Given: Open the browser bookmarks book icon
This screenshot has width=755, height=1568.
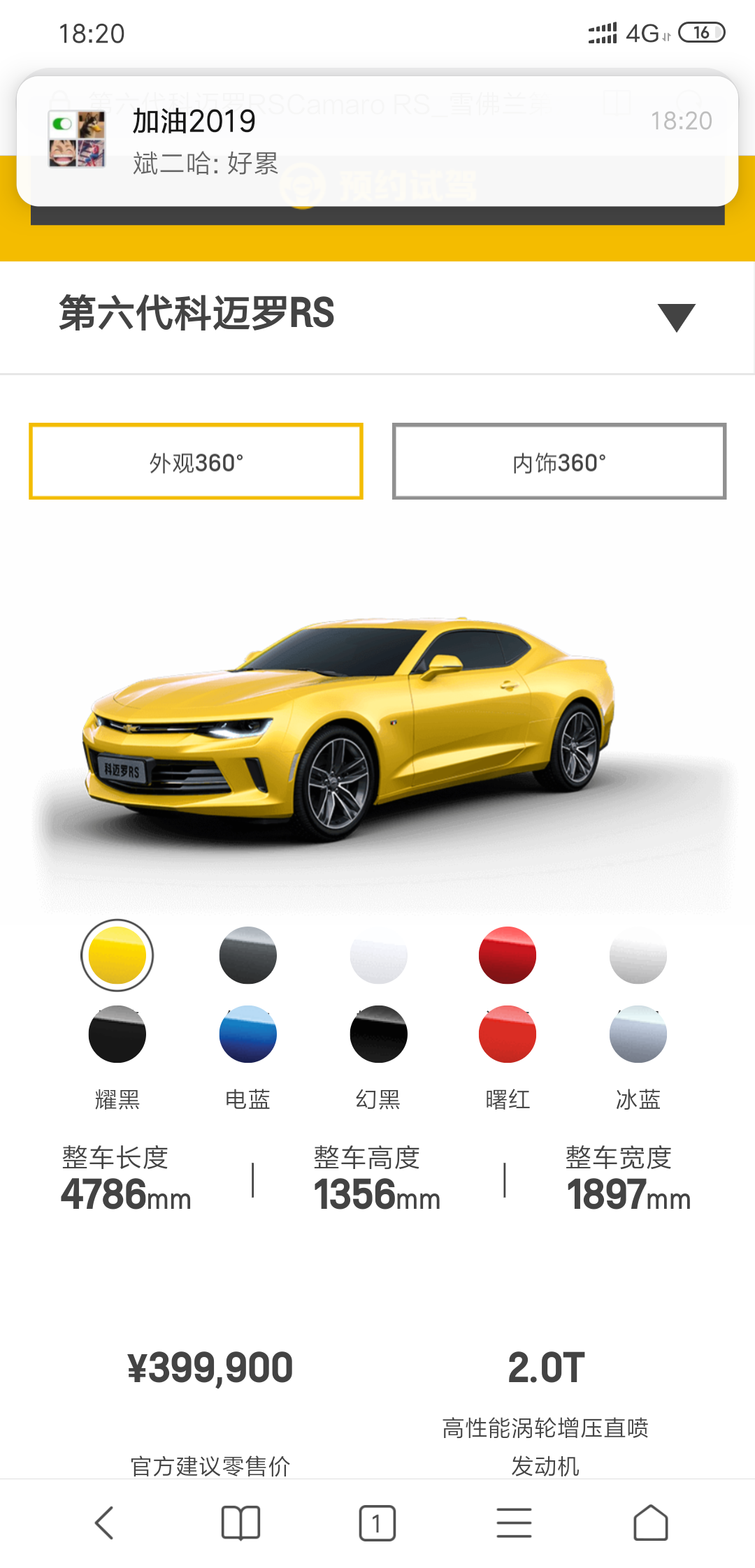Looking at the screenshot, I should [x=240, y=1523].
